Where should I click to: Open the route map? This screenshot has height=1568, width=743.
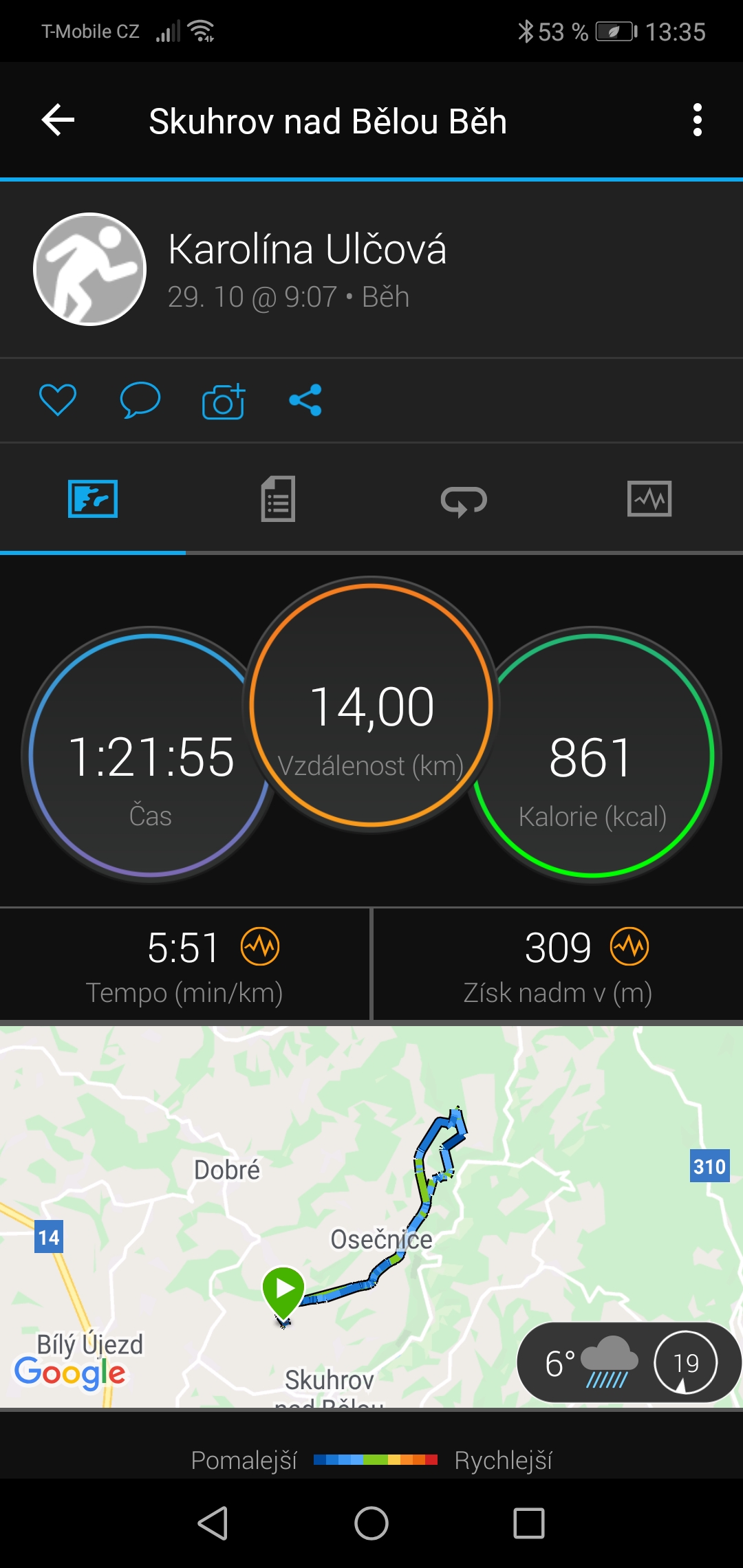pos(371,1216)
